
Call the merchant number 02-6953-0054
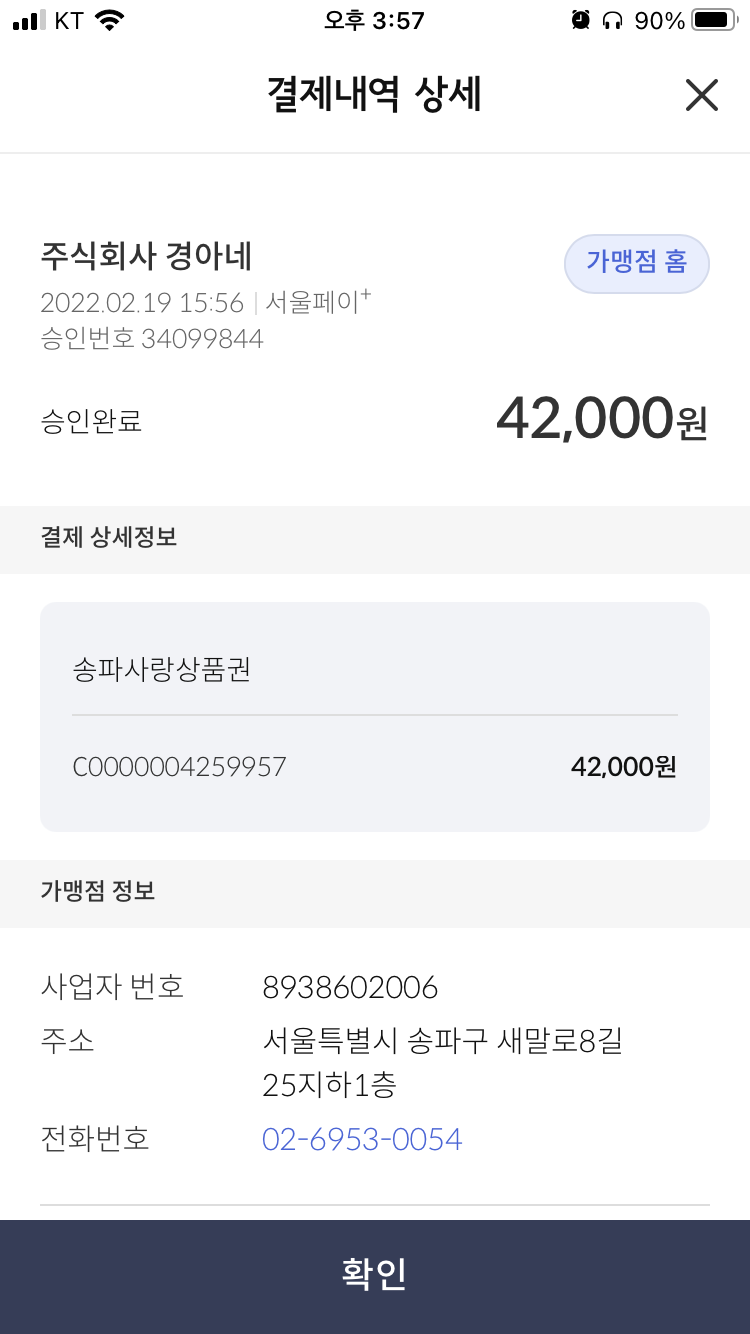(362, 1139)
